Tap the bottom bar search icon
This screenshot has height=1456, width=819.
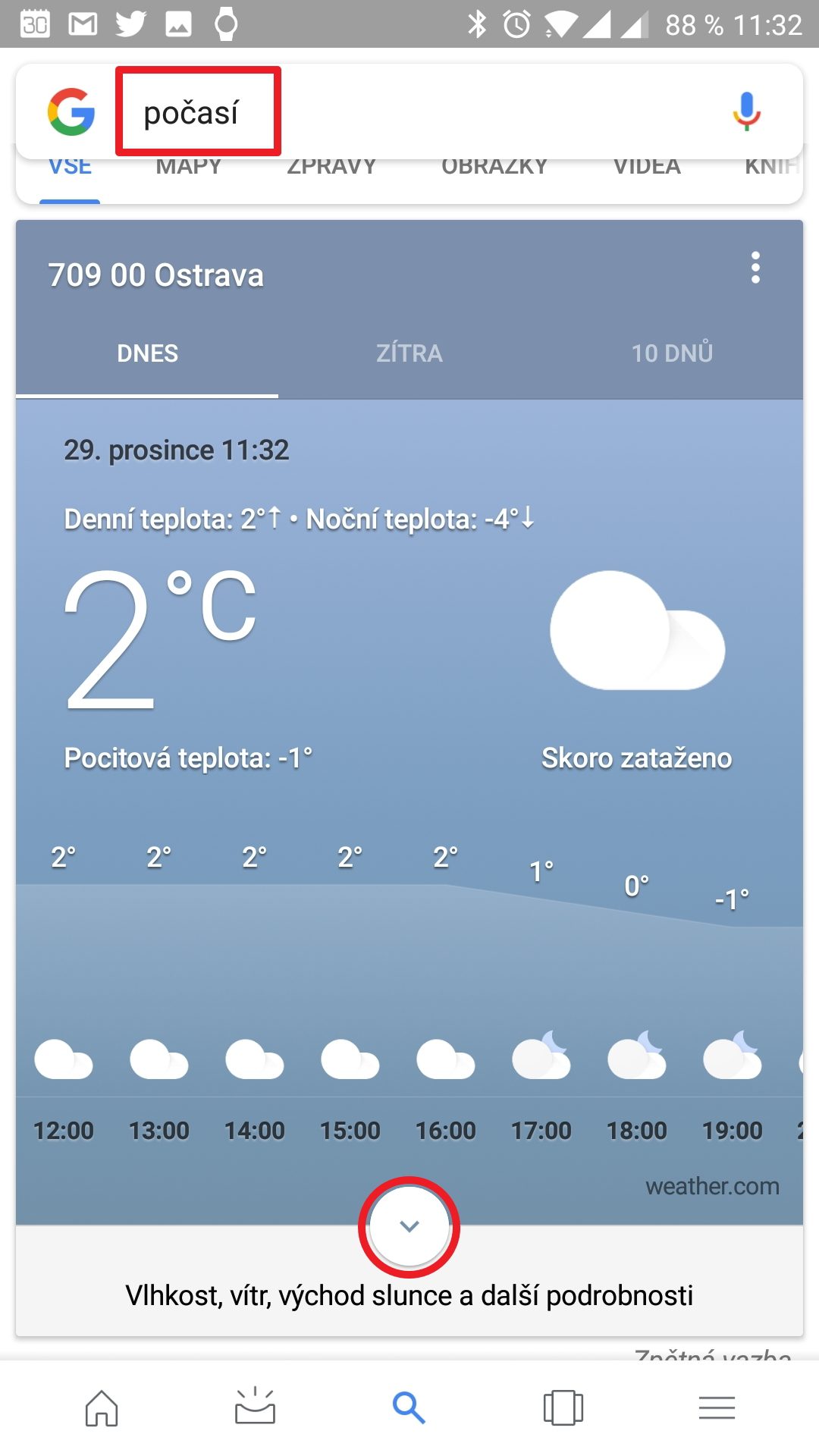pos(409,1408)
